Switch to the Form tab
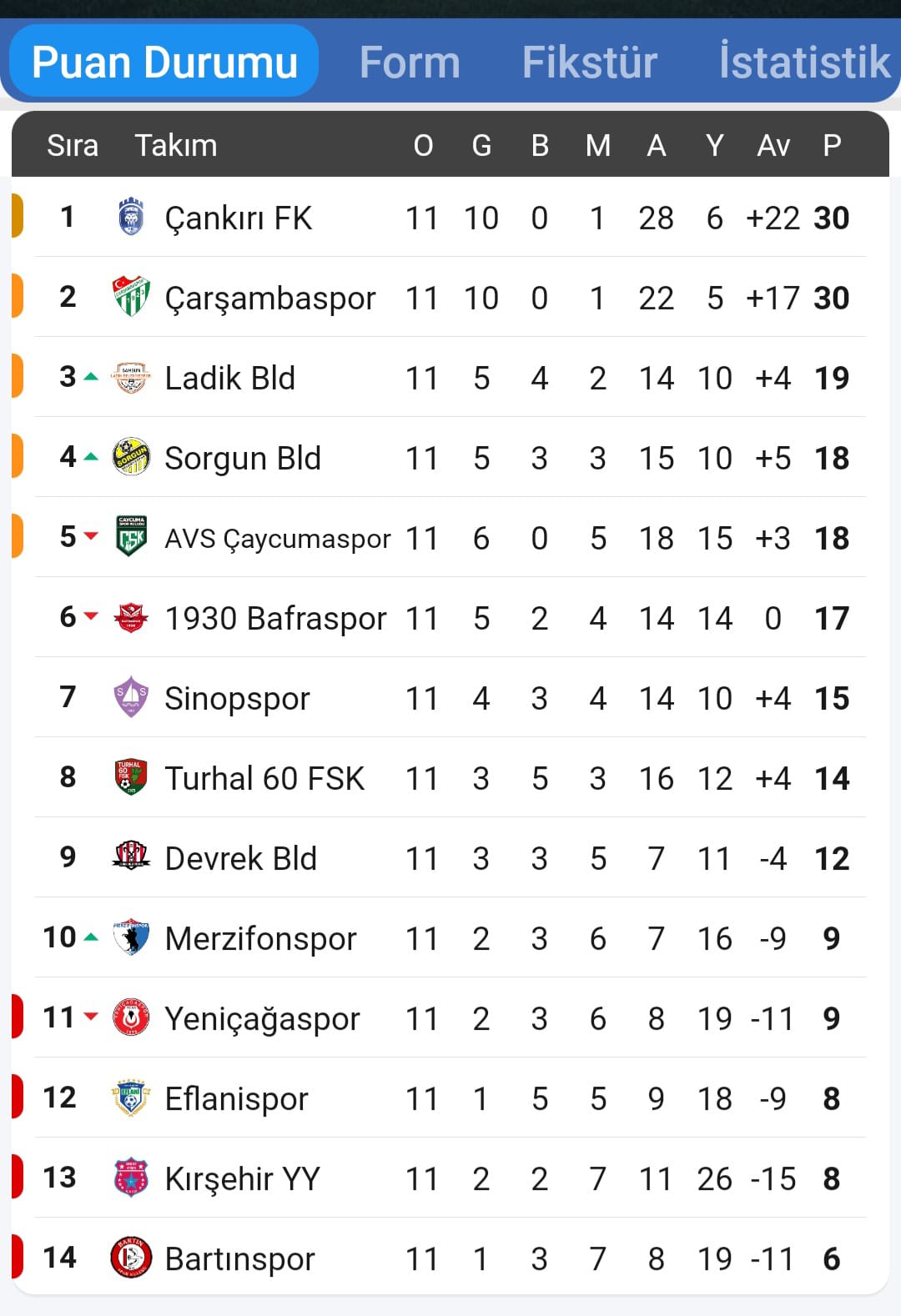Screen dimensions: 901x1316 (x=410, y=63)
